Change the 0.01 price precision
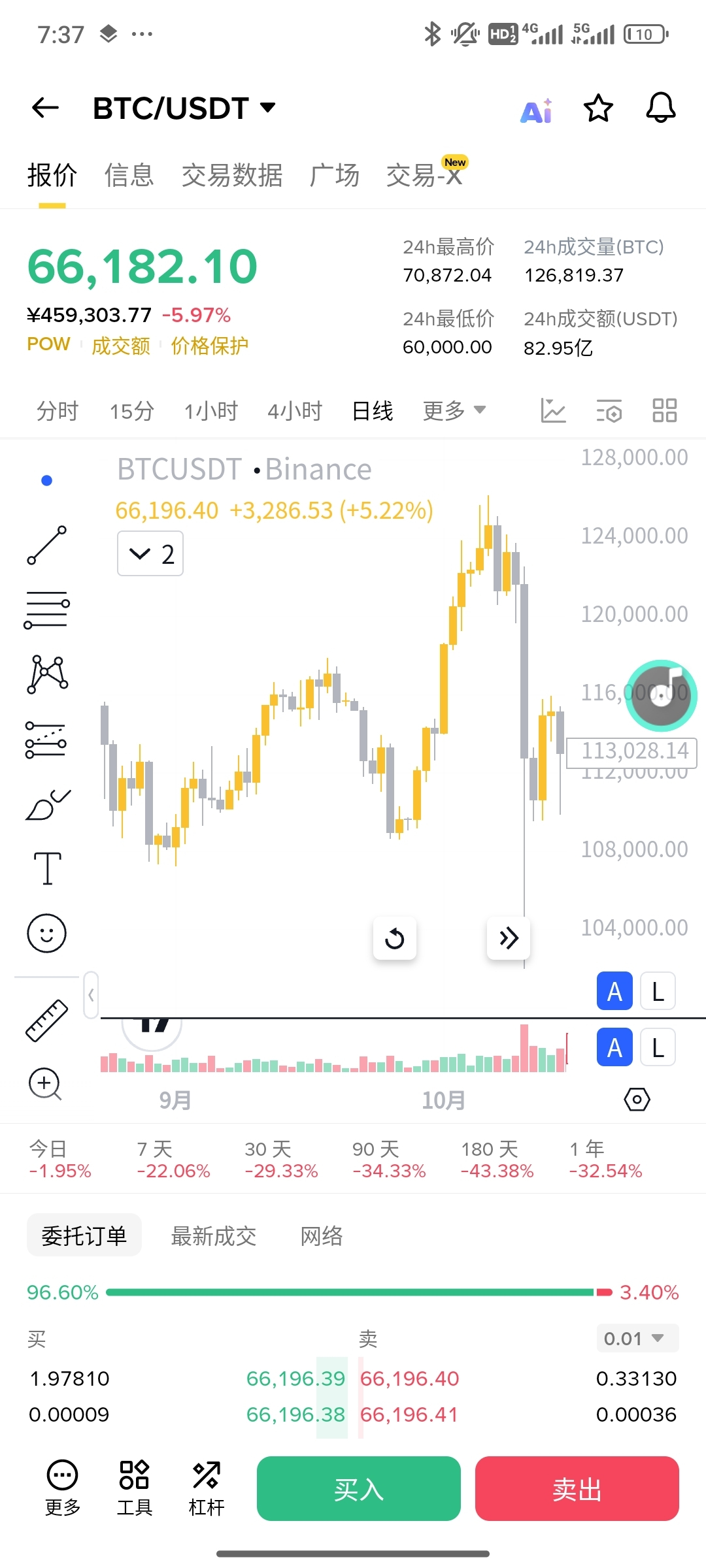Screen dimensions: 706x1568 pos(637,1339)
